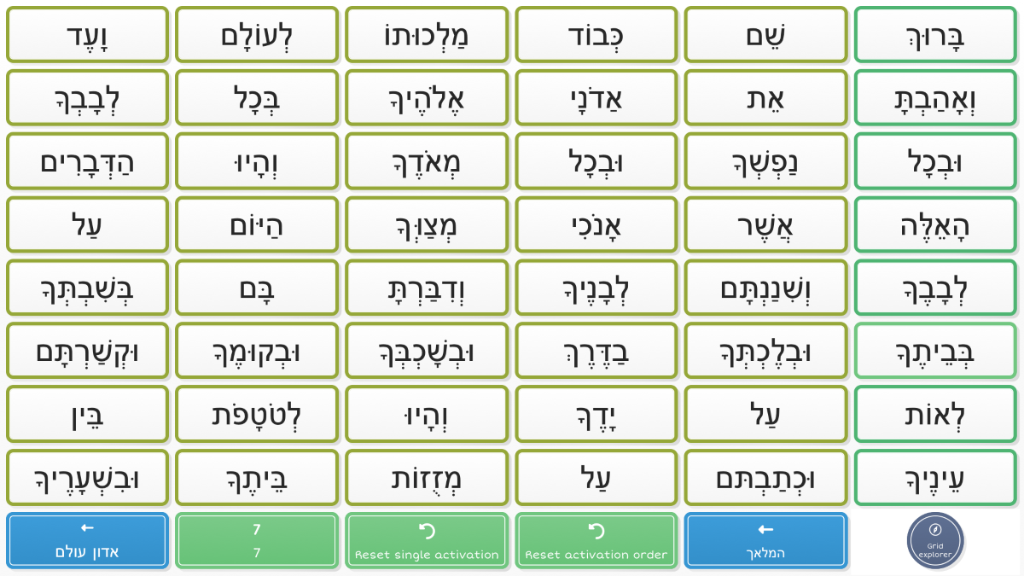1024x576 pixels.
Task: Tap the כְּבוֹד tile
Action: (596, 35)
